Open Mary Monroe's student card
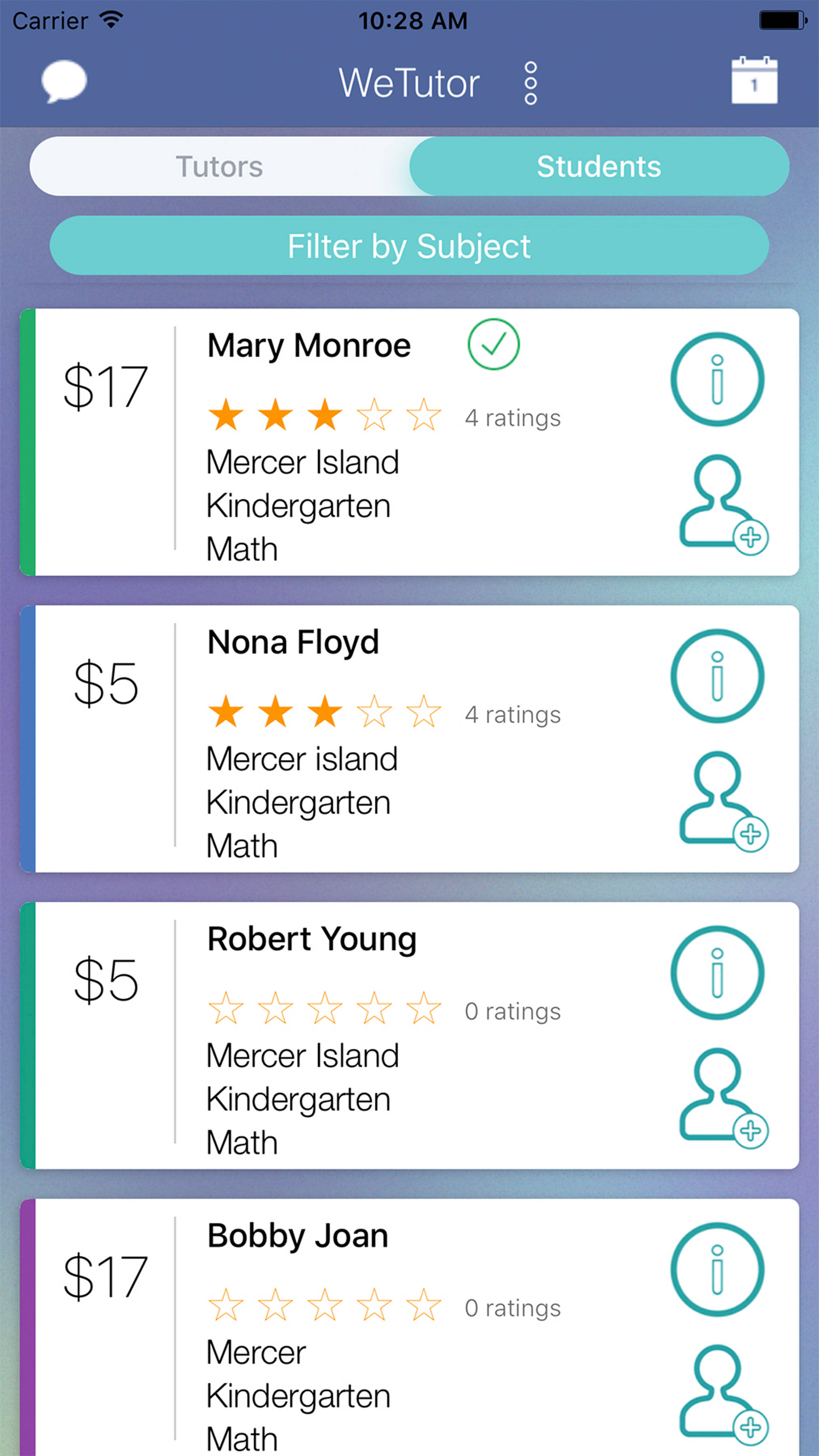This screenshot has height=1456, width=819. point(409,442)
